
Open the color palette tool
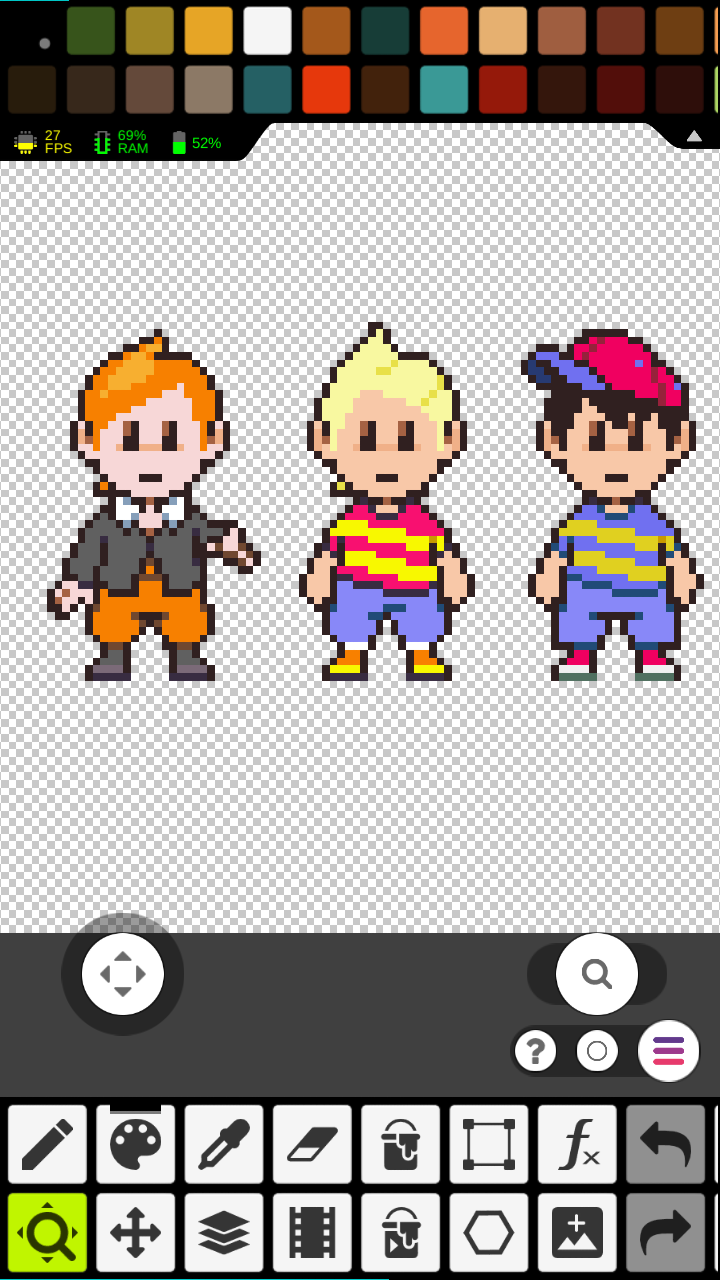(135, 1144)
